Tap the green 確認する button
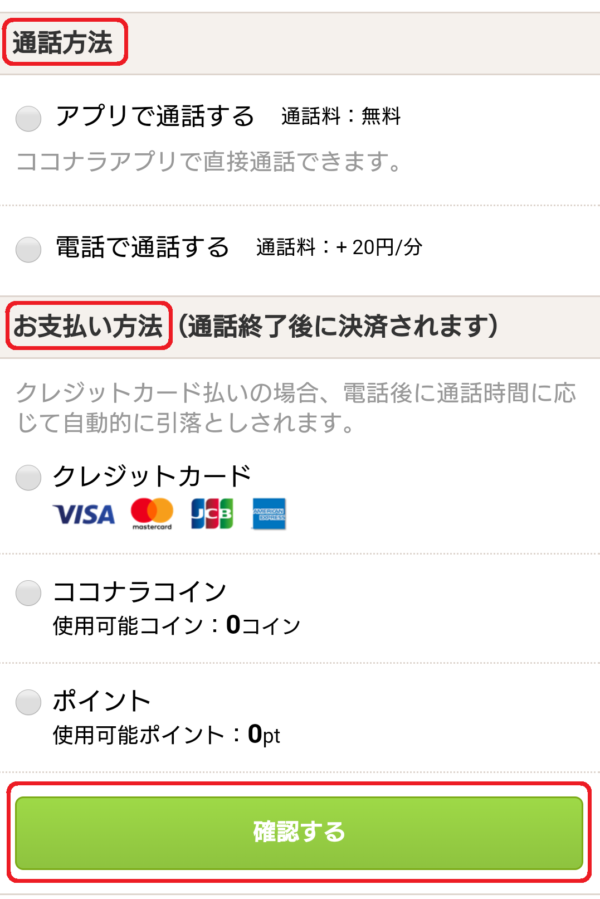Image resolution: width=600 pixels, height=899 pixels. [299, 832]
